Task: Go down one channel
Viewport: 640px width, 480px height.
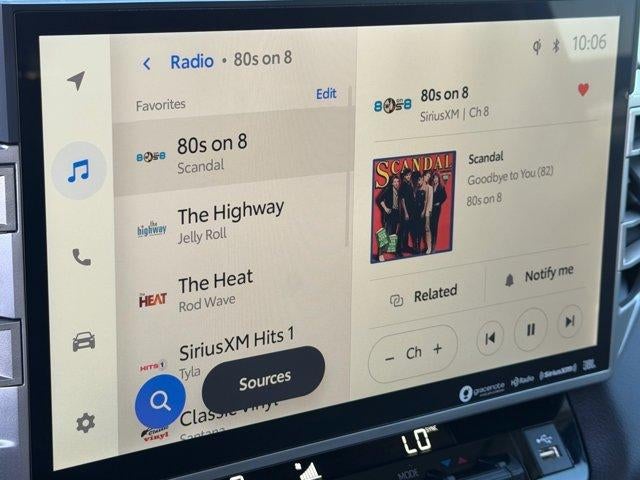Action: coord(388,353)
